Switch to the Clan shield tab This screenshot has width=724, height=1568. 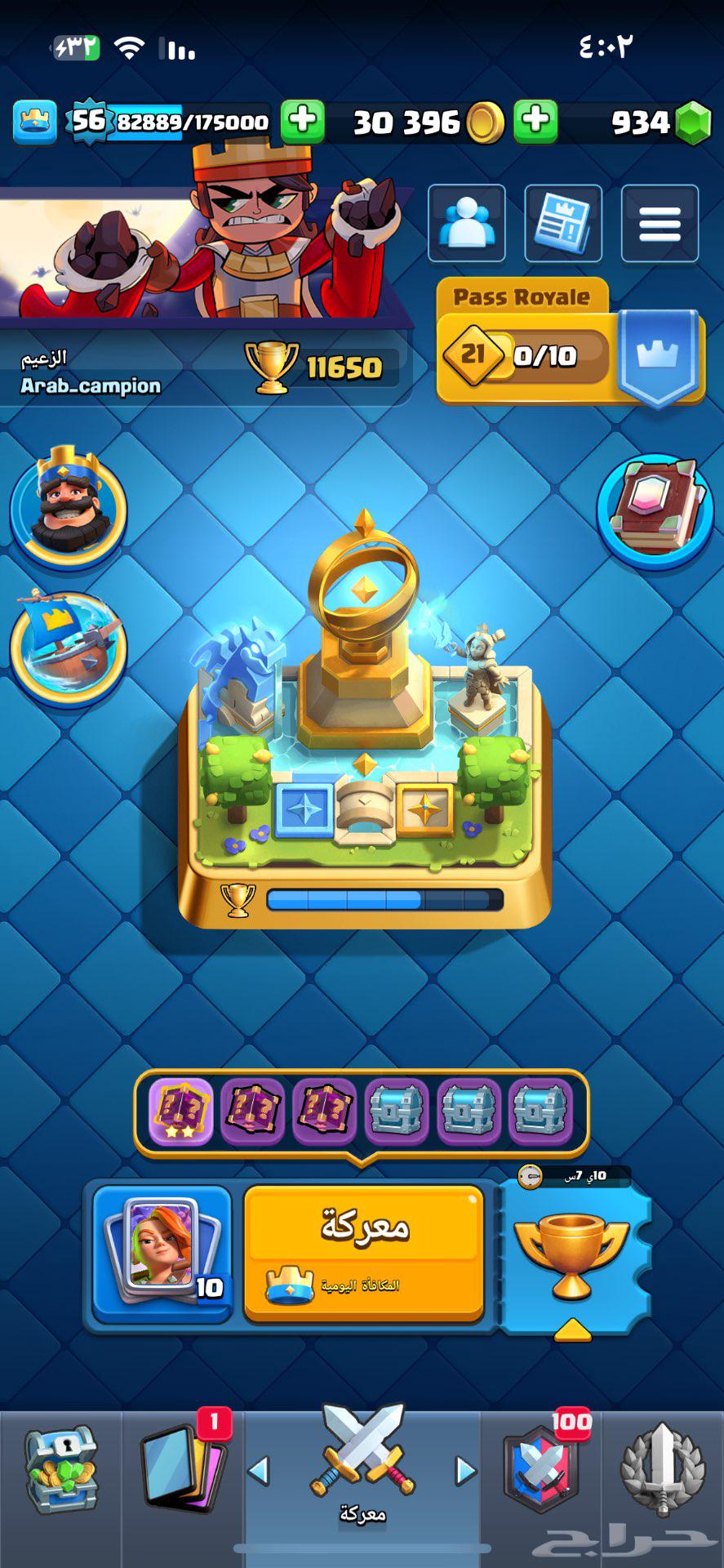click(540, 1470)
